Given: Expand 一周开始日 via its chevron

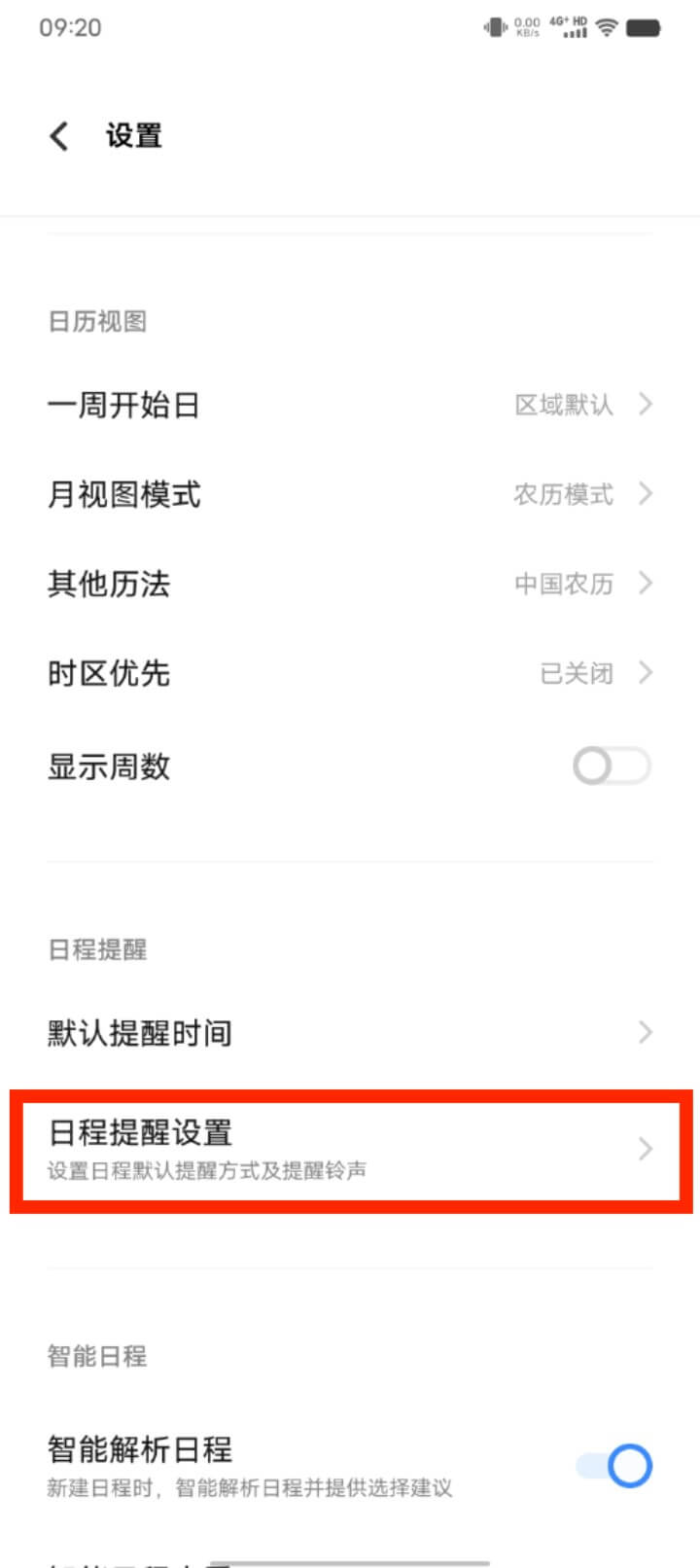Looking at the screenshot, I should click(x=645, y=404).
